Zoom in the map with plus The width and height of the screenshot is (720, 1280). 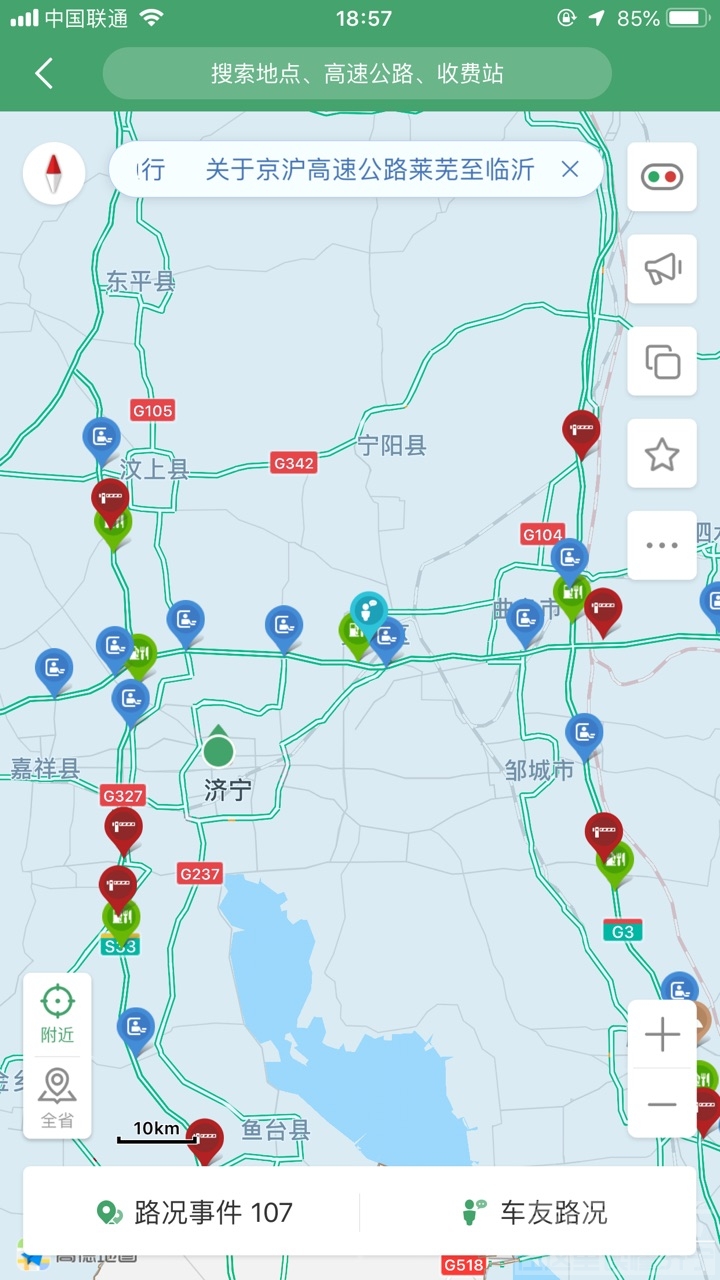pos(662,1035)
